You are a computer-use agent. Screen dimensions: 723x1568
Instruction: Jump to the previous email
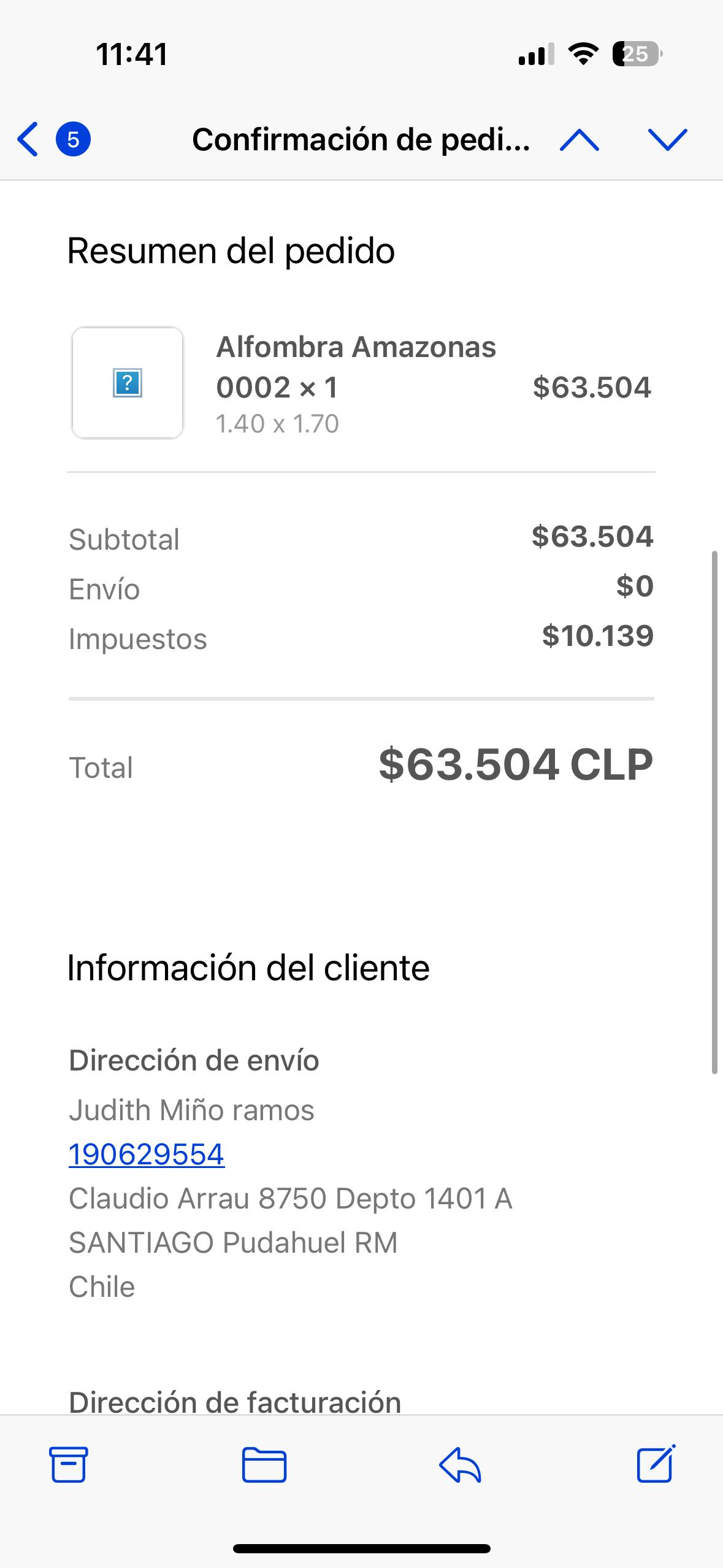579,140
